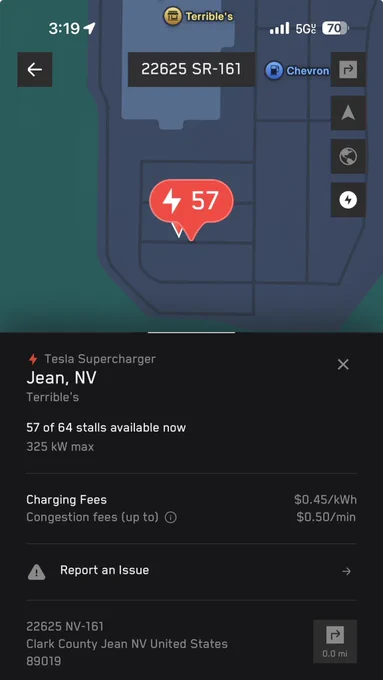Tap the 22625 SR-161 address search box
383x680 pixels.
point(191,69)
